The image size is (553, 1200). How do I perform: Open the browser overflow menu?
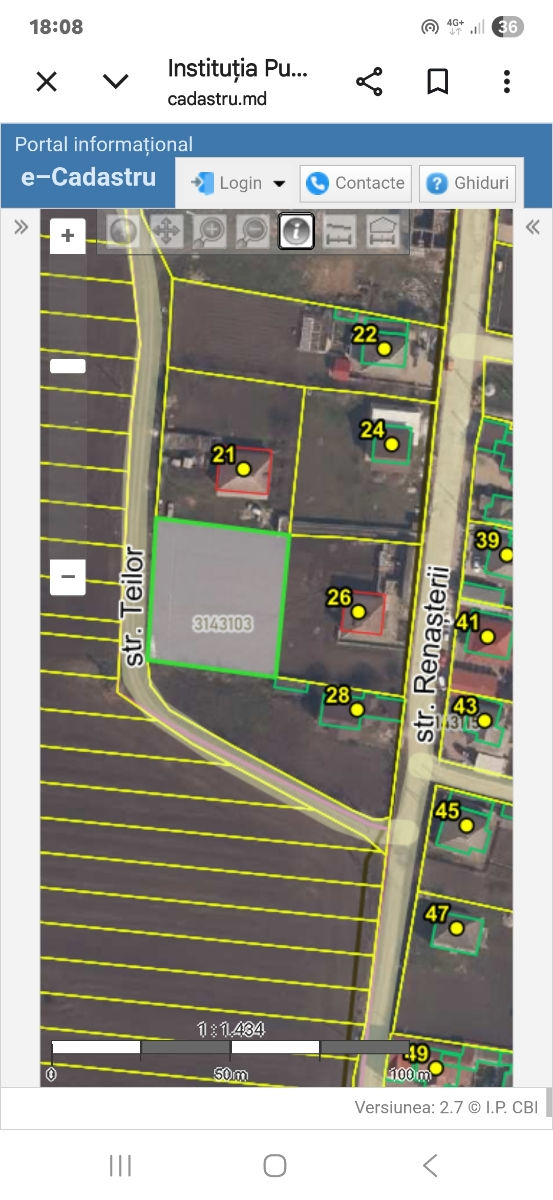pyautogui.click(x=507, y=82)
